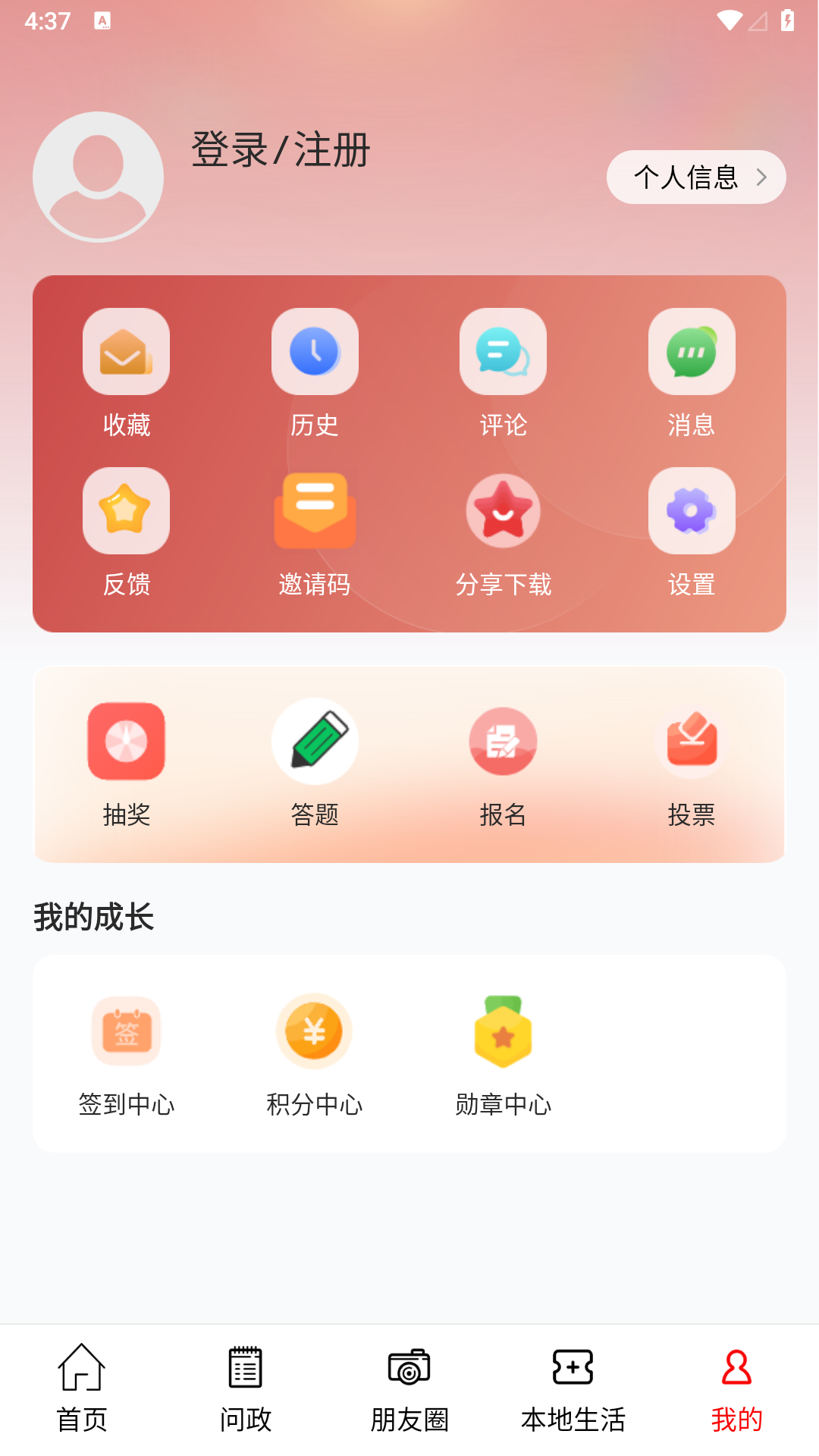This screenshot has height=1456, width=819.
Task: Open the 答题 (Quiz) pencil icon
Action: [315, 742]
